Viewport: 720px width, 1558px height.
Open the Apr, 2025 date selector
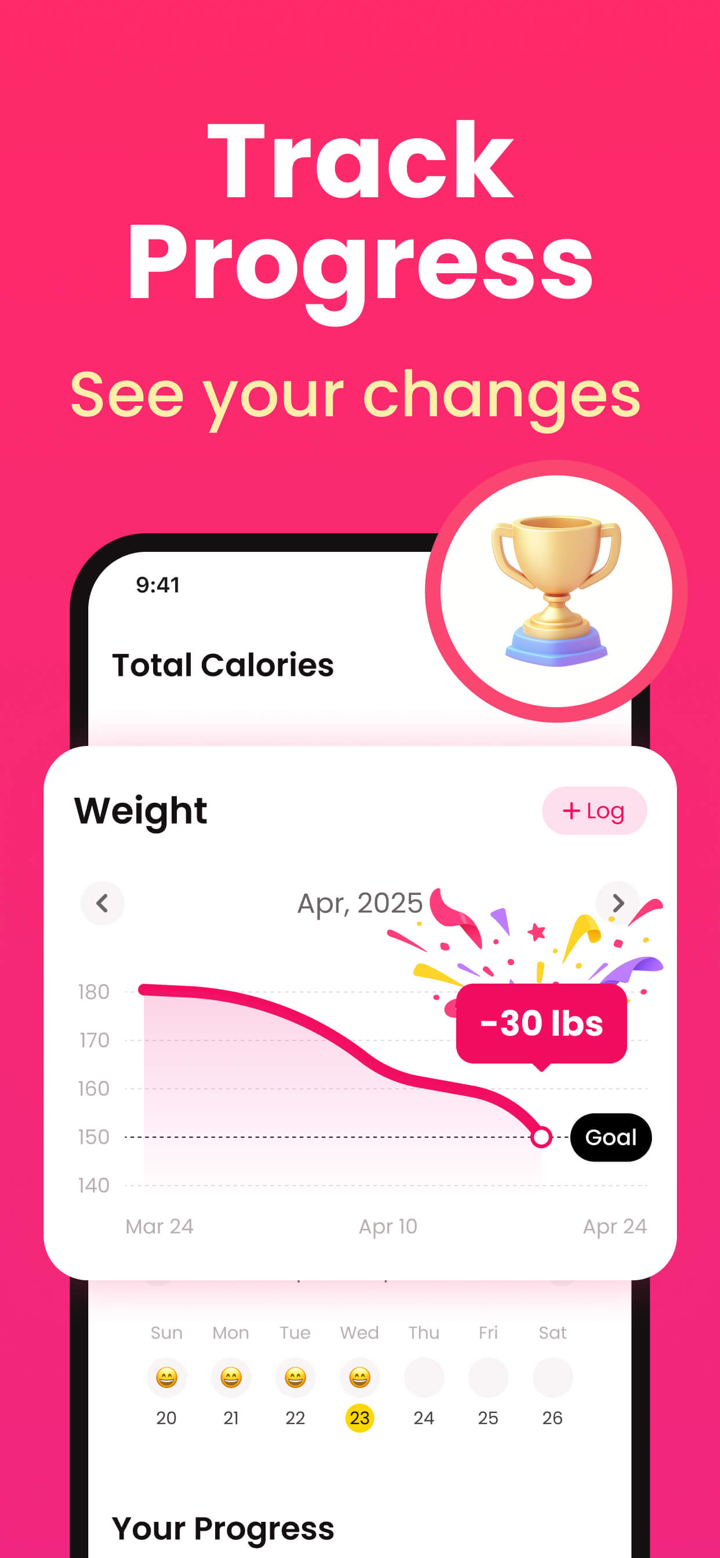360,903
